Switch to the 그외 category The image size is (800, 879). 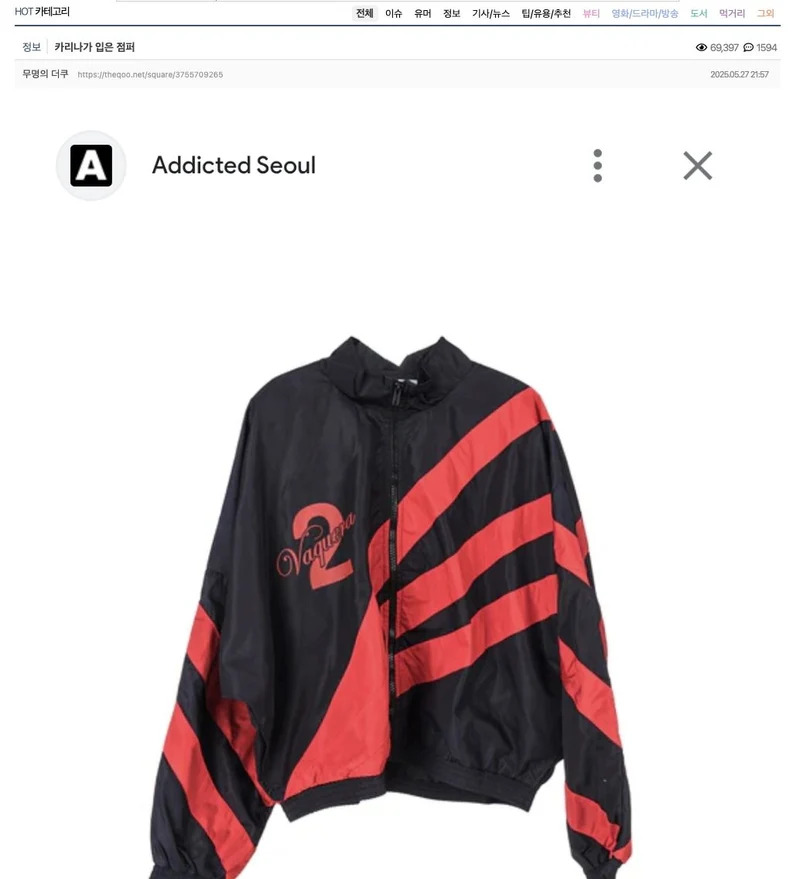[x=765, y=13]
